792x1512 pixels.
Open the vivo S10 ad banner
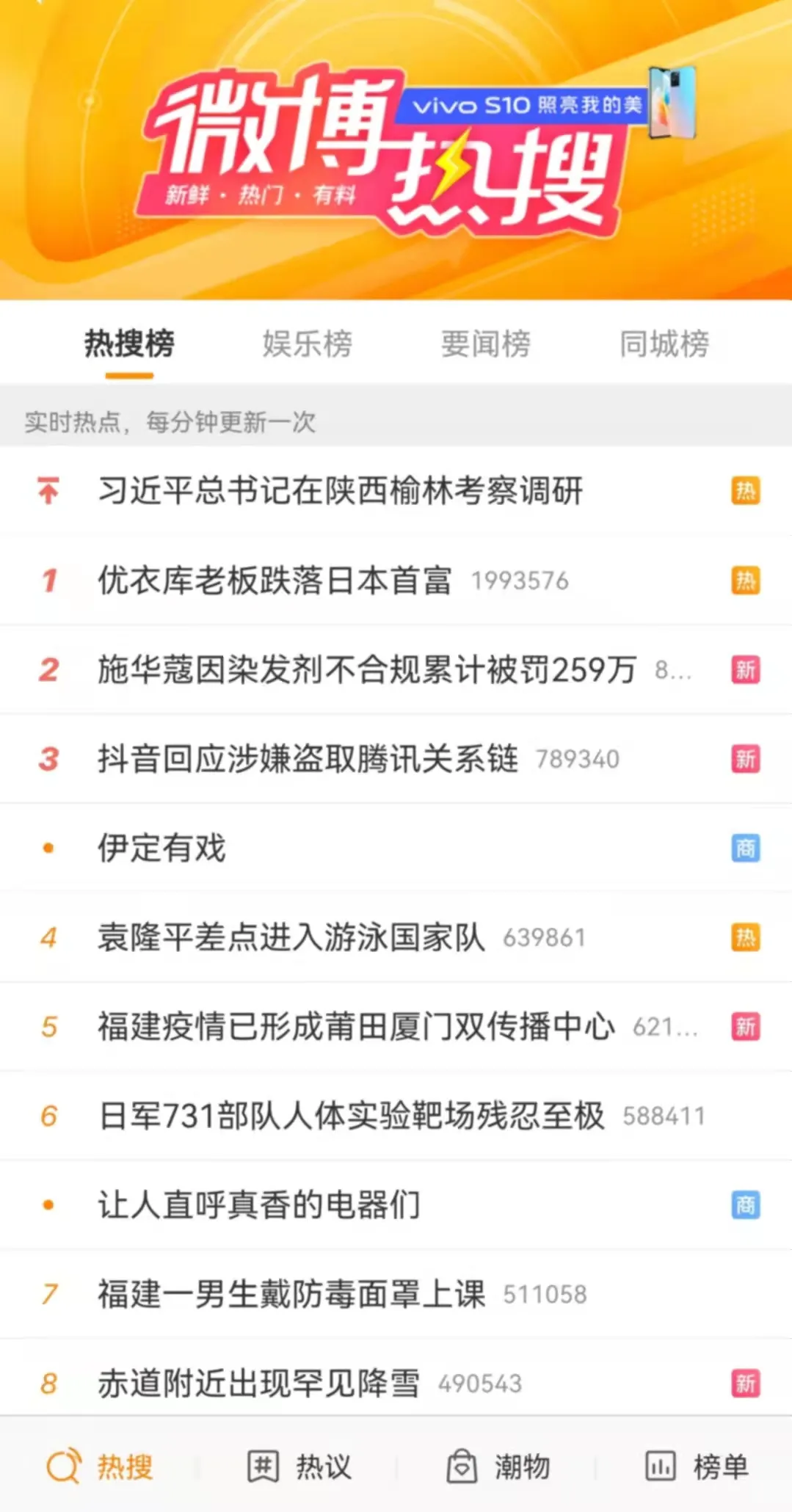pos(545,105)
